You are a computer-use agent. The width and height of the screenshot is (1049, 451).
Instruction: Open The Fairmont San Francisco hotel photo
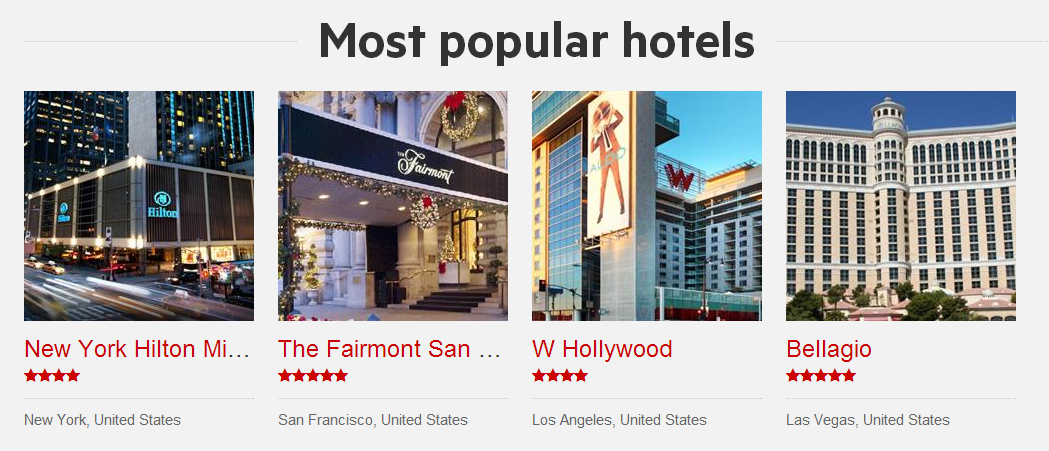click(x=393, y=206)
